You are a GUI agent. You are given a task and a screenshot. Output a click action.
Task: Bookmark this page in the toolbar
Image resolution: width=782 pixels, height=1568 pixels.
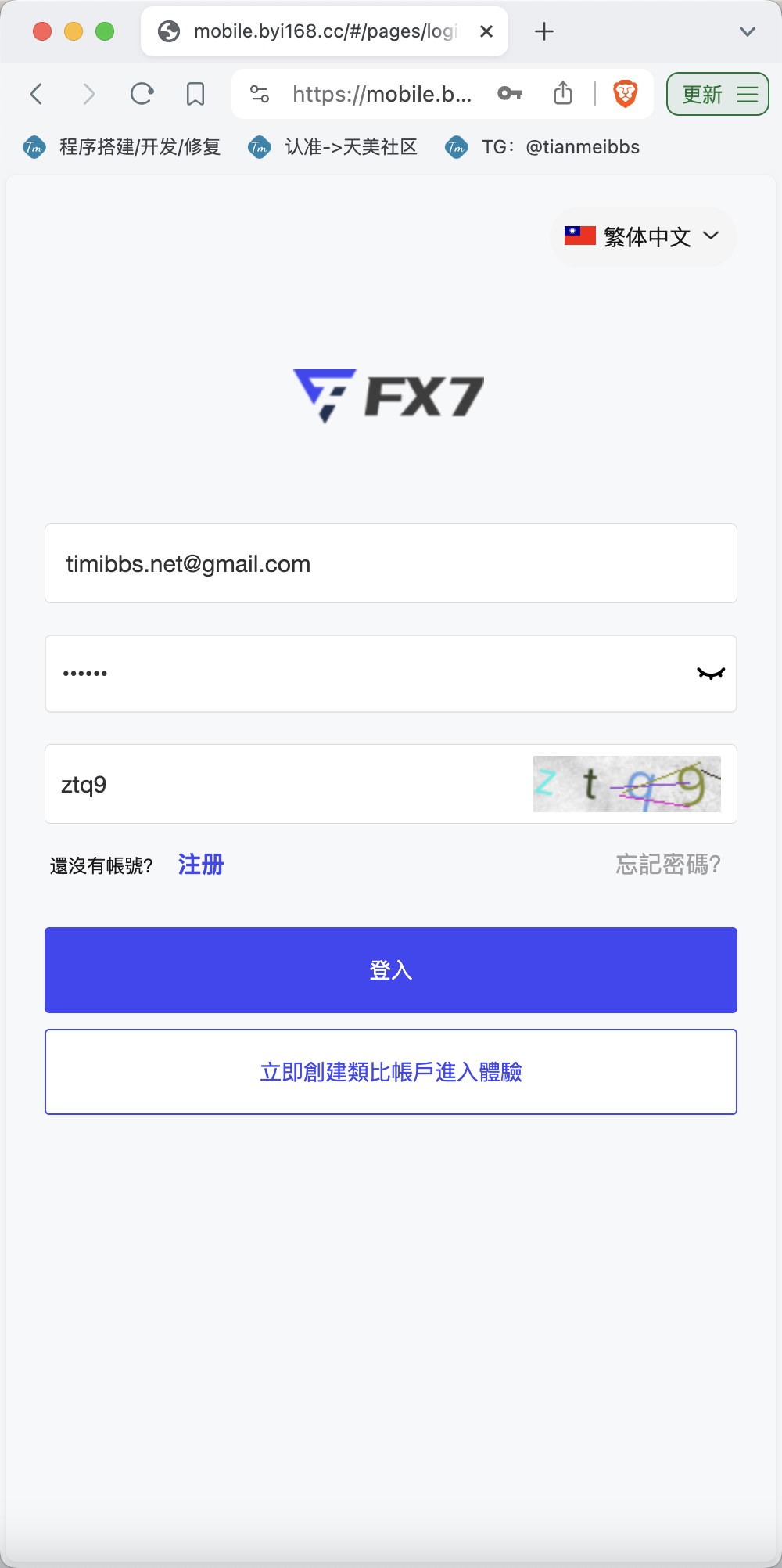tap(195, 94)
